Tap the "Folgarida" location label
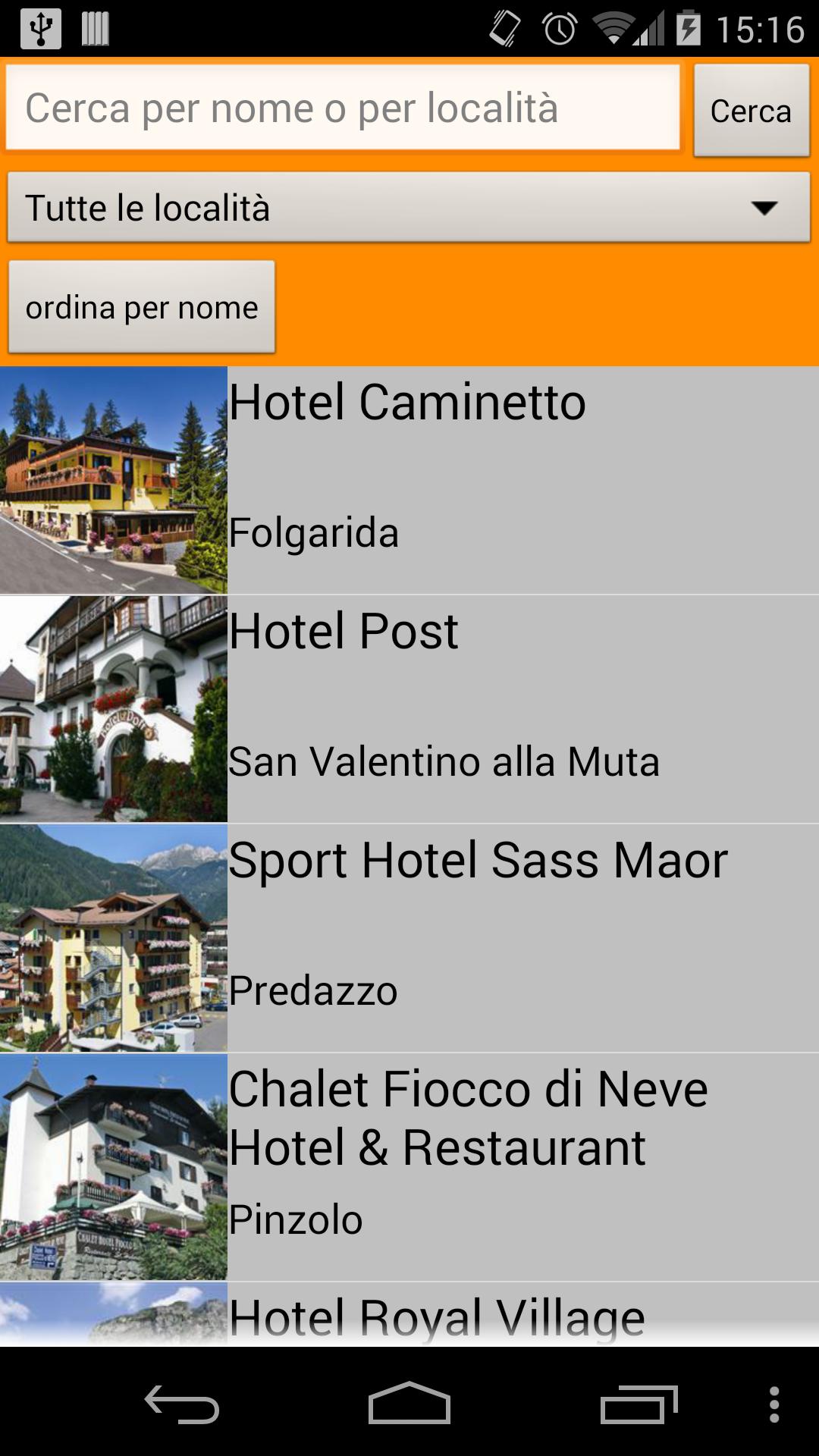The image size is (819, 1456). (x=314, y=533)
